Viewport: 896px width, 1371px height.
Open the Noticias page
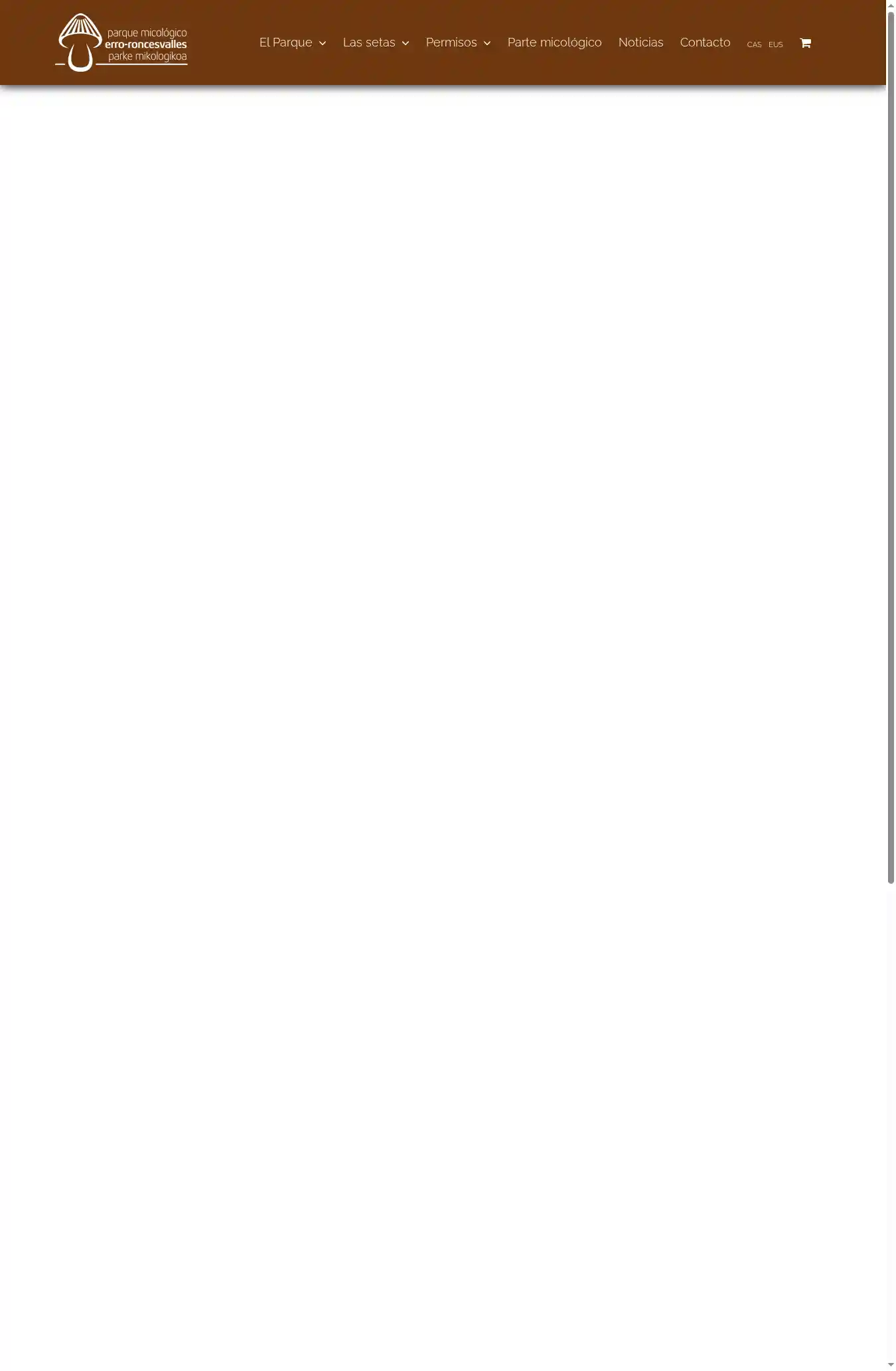pos(640,42)
